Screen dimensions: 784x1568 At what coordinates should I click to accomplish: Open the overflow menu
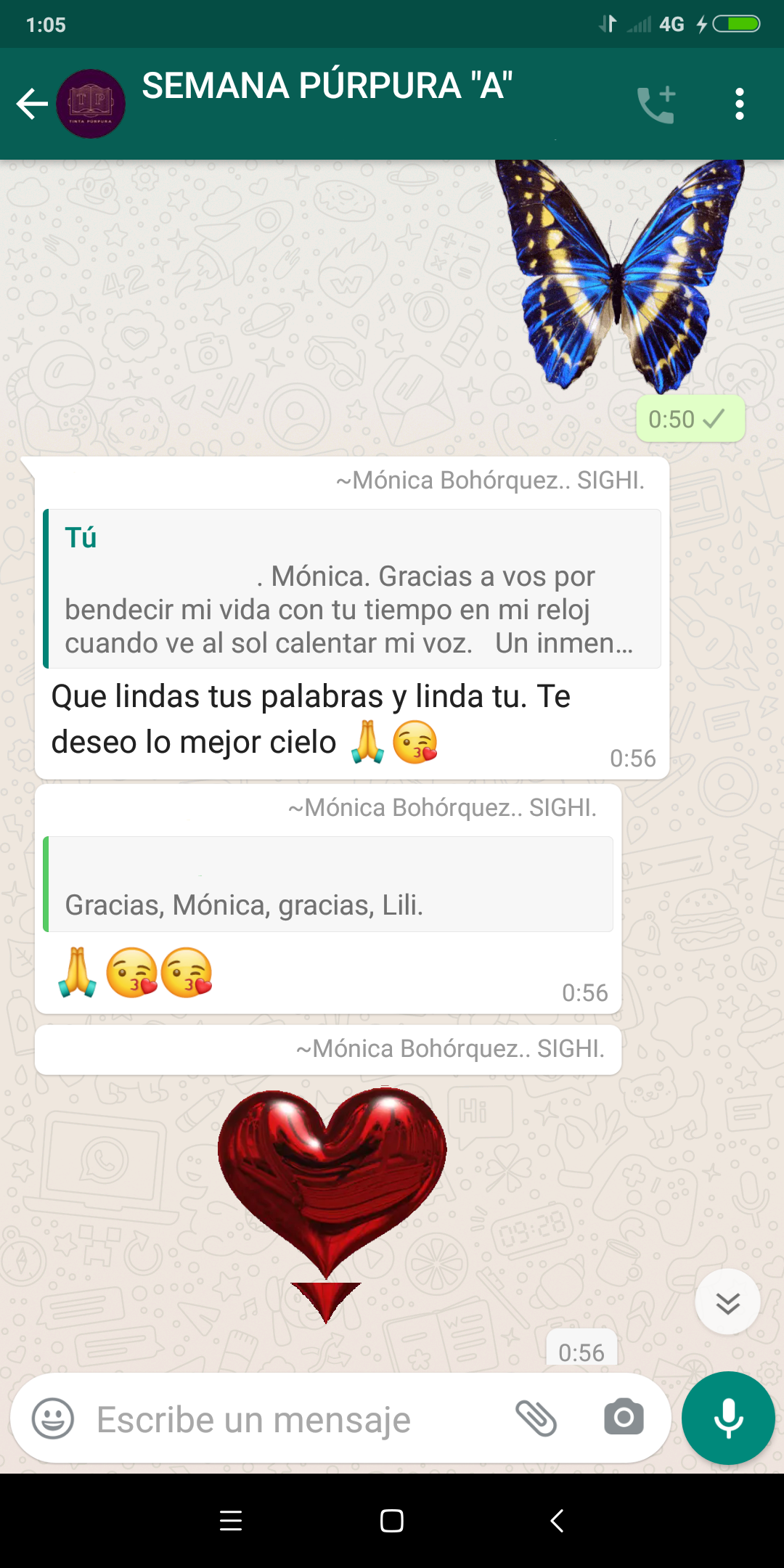(739, 105)
